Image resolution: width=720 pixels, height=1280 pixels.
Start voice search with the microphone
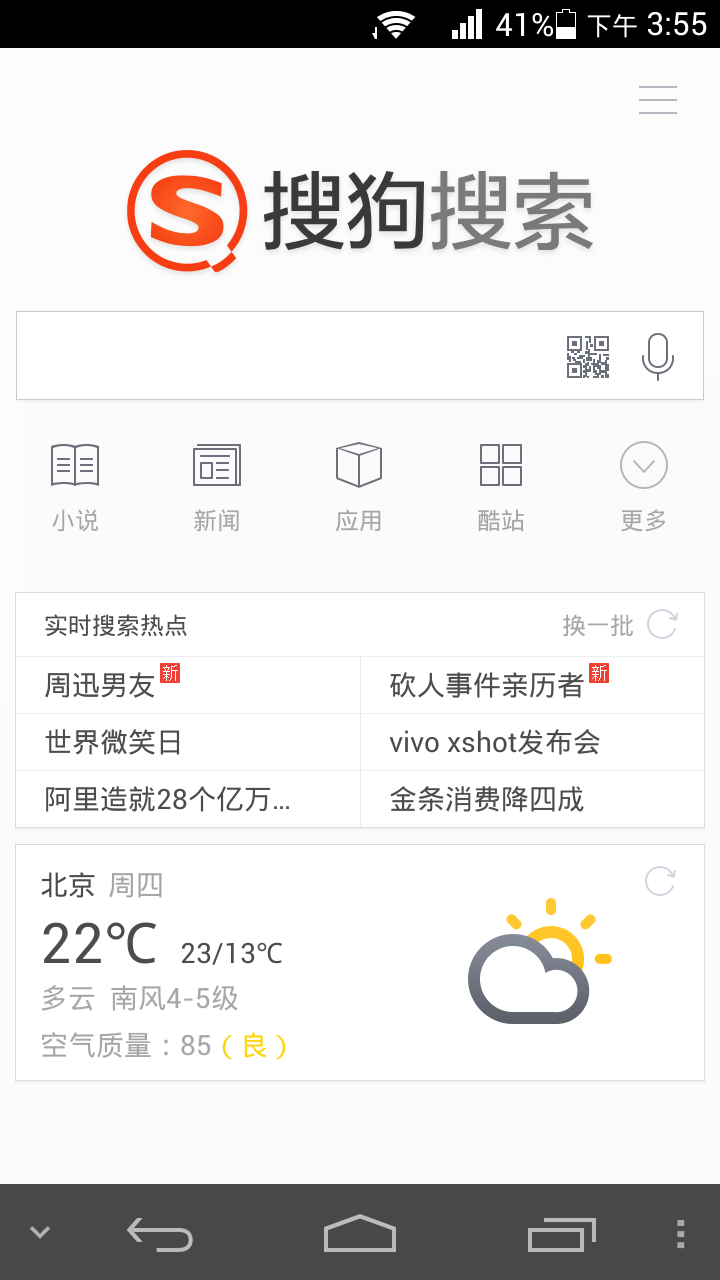pos(657,357)
